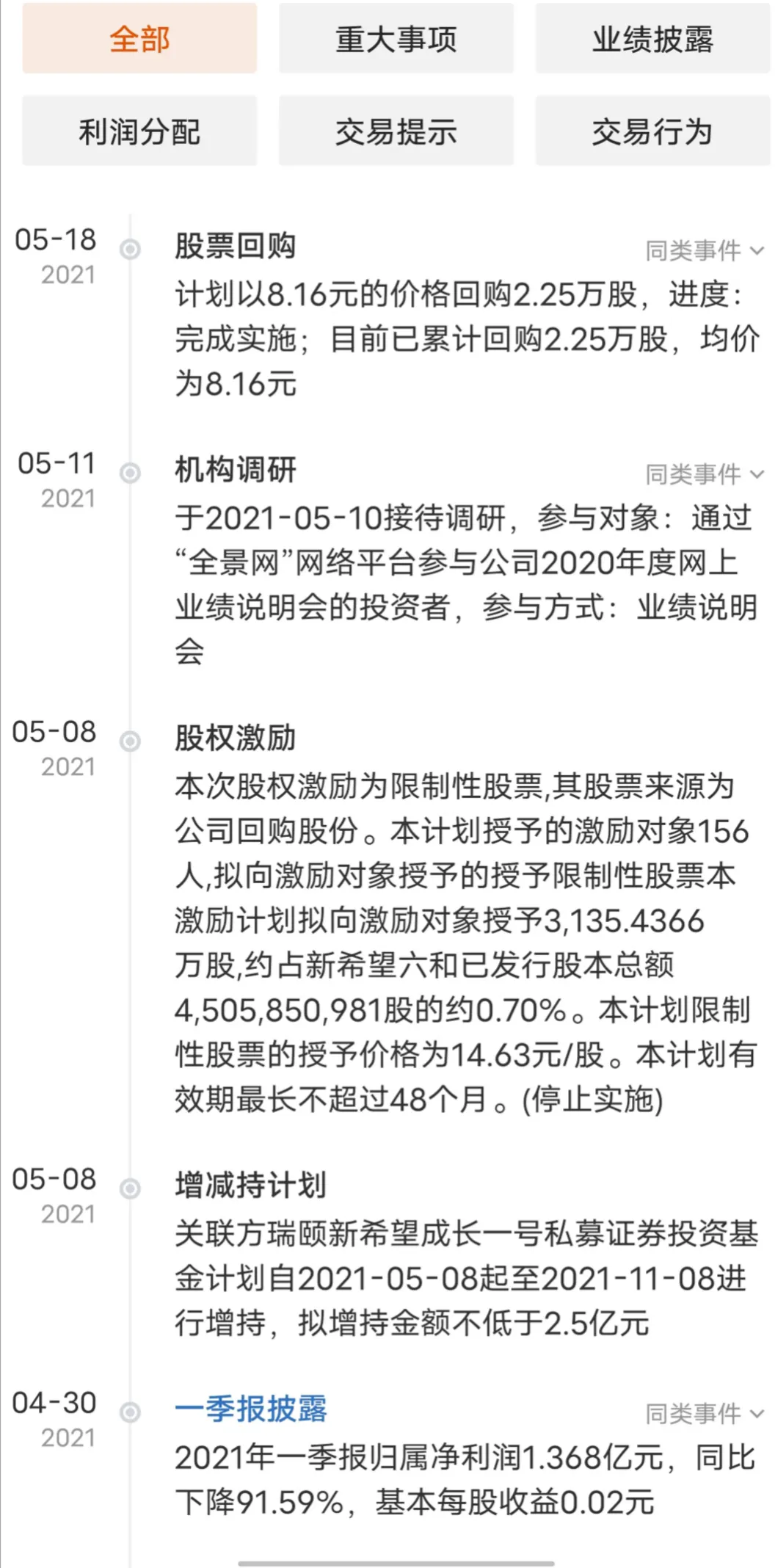
Task: Filter by 利润分配
Action: [x=139, y=131]
